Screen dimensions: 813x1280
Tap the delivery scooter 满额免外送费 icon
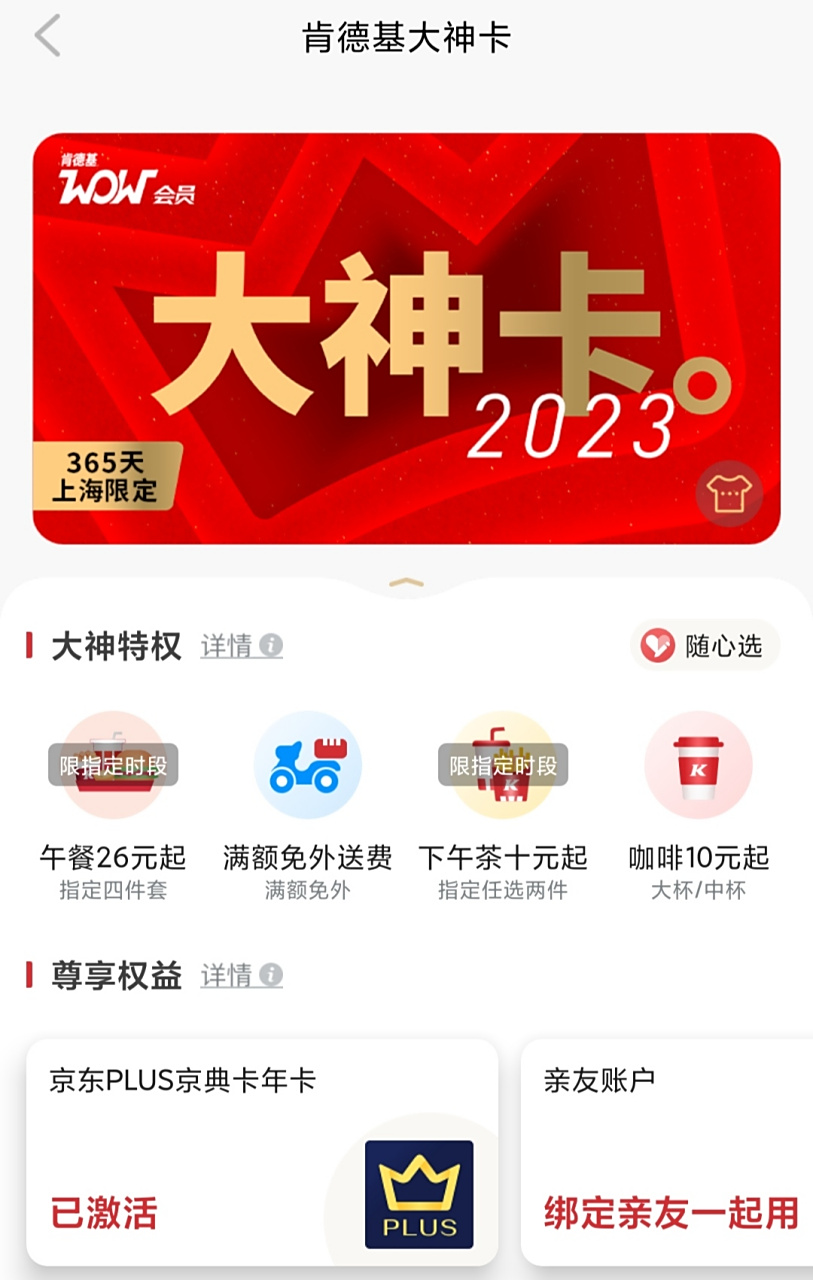pyautogui.click(x=307, y=764)
